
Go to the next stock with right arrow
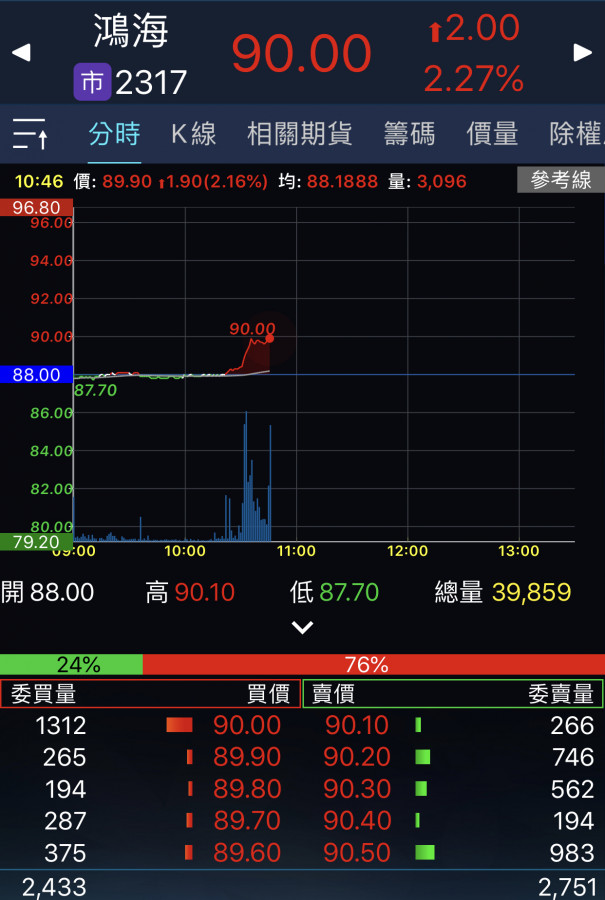coord(583,53)
